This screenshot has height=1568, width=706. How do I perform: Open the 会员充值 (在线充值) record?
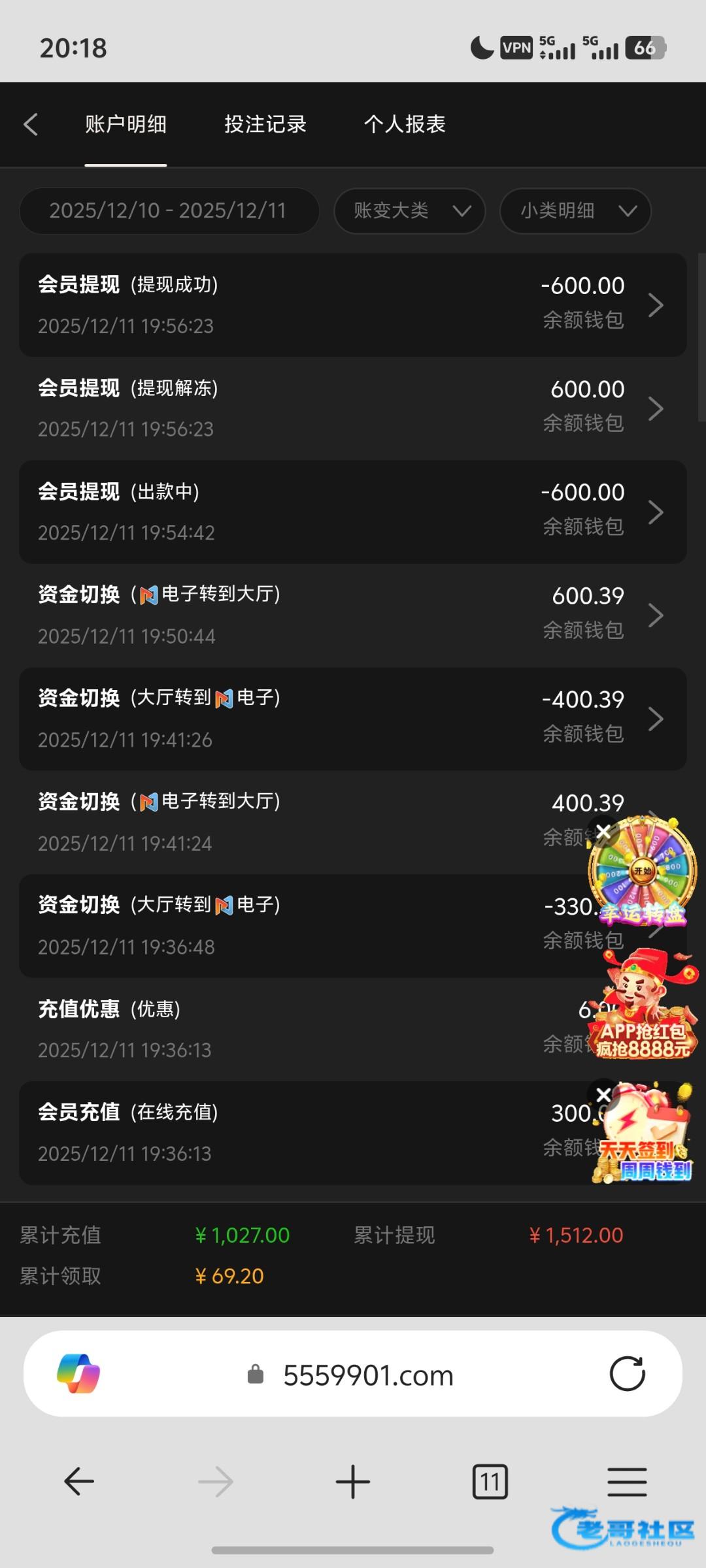coord(294,1132)
